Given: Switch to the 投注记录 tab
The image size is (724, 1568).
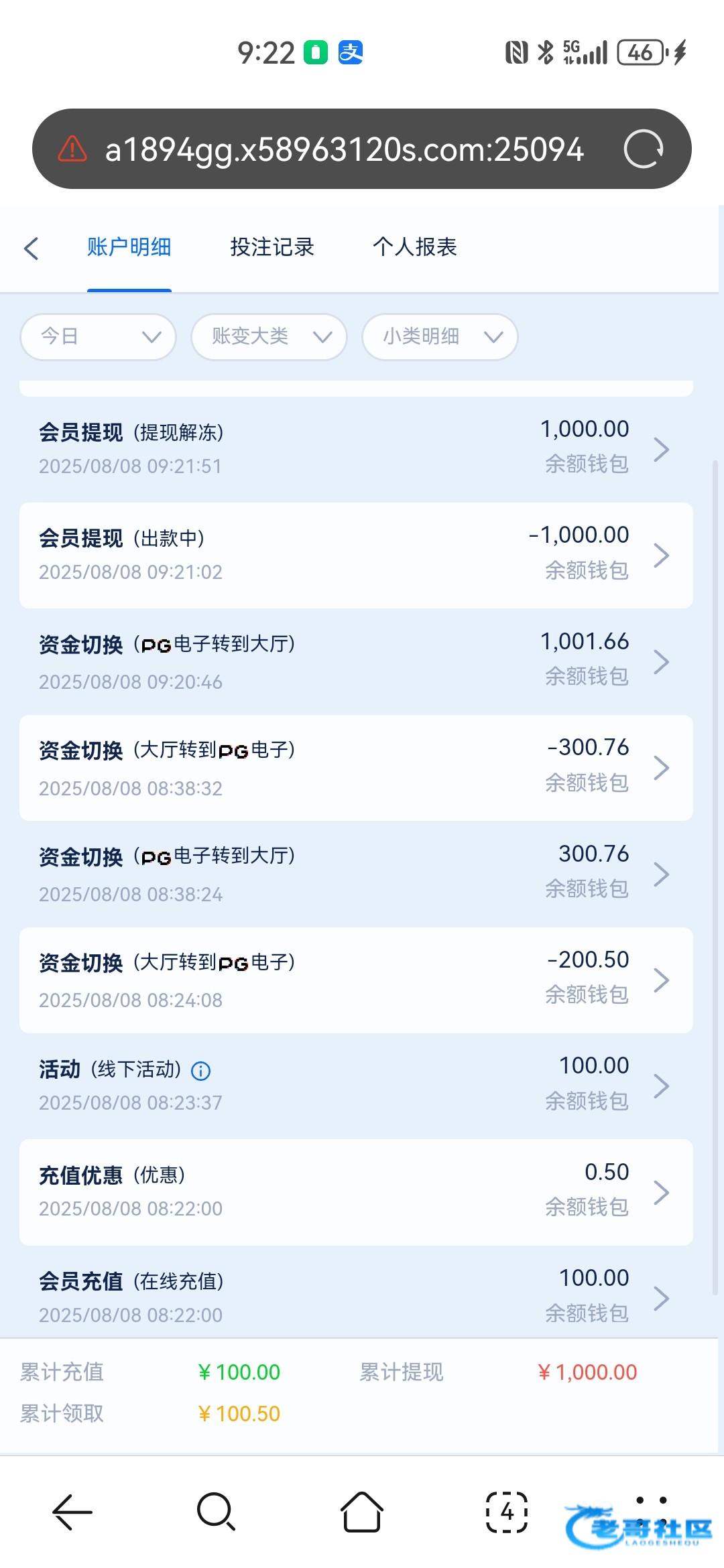Looking at the screenshot, I should pos(272,247).
